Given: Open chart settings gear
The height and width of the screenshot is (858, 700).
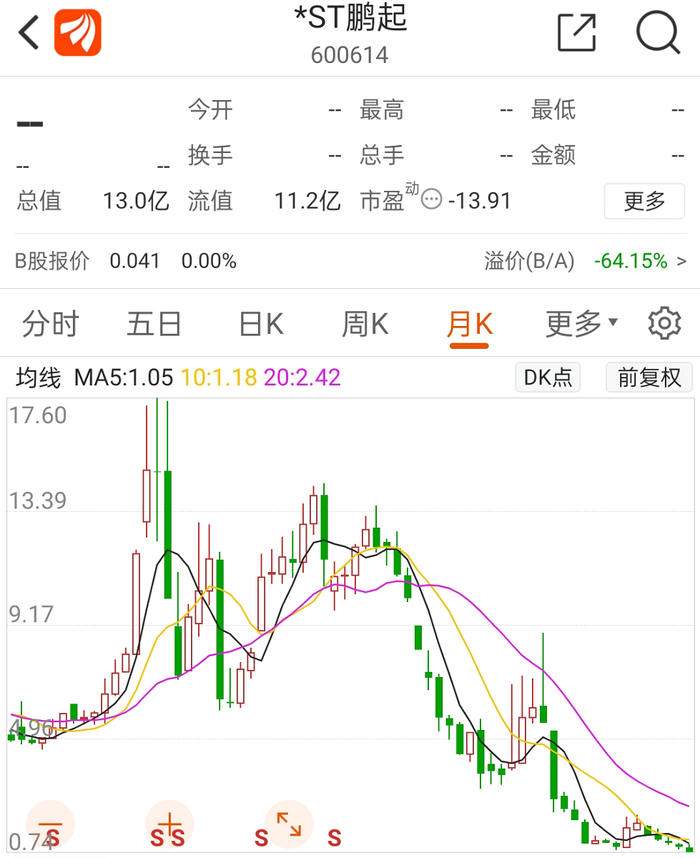Looking at the screenshot, I should coord(664,323).
